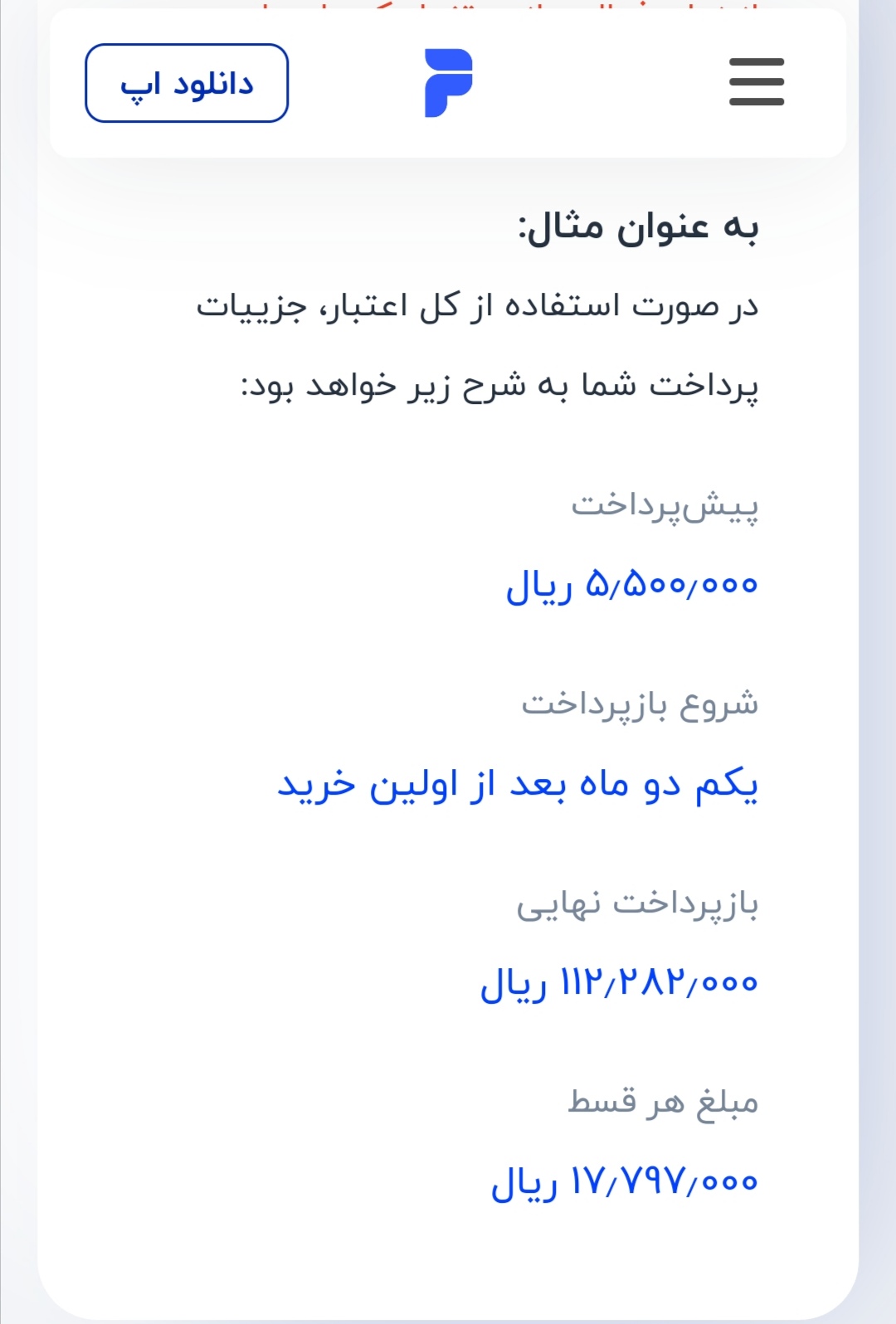Viewport: 896px width, 1324px height.
Task: Tap the دانلود اپ button
Action: click(x=187, y=84)
